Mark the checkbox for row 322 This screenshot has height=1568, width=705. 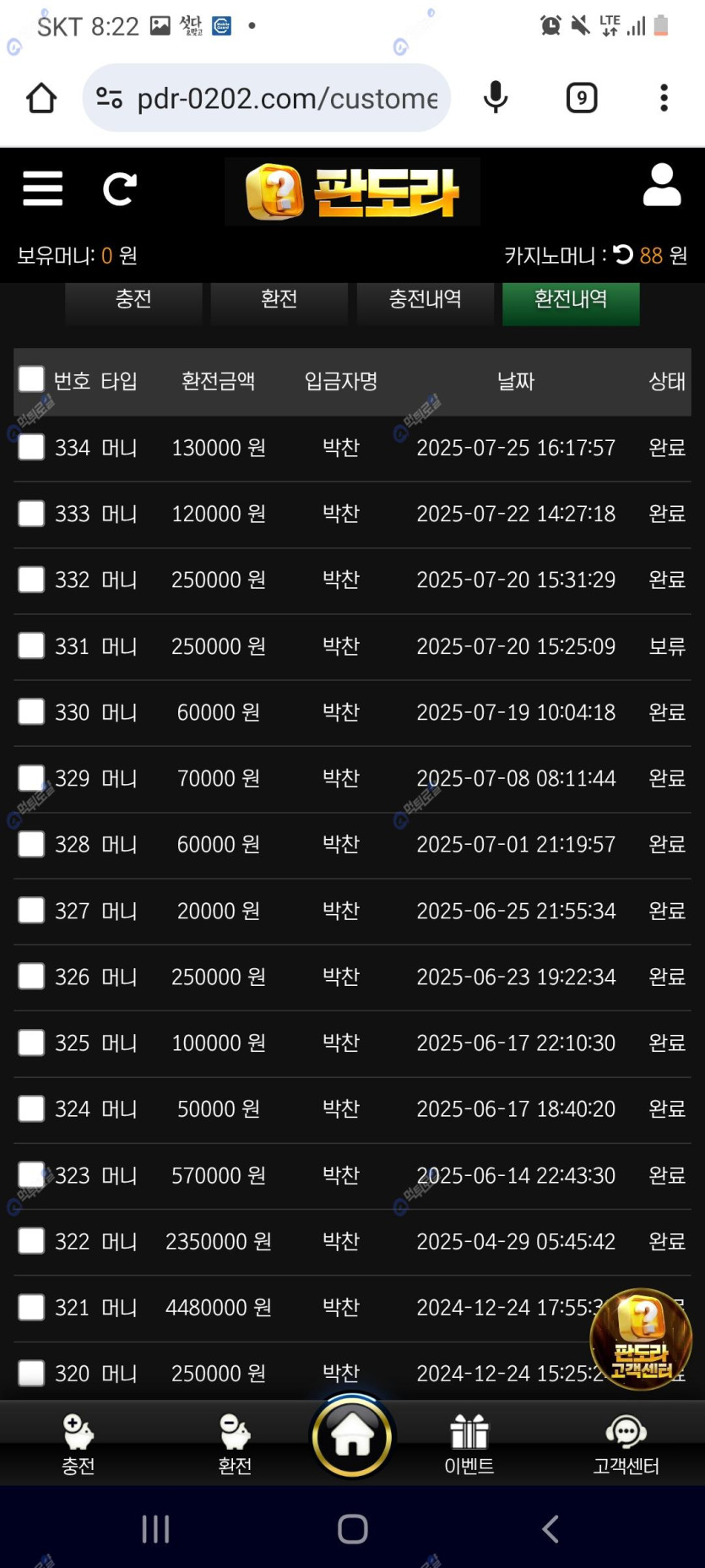click(x=31, y=1240)
